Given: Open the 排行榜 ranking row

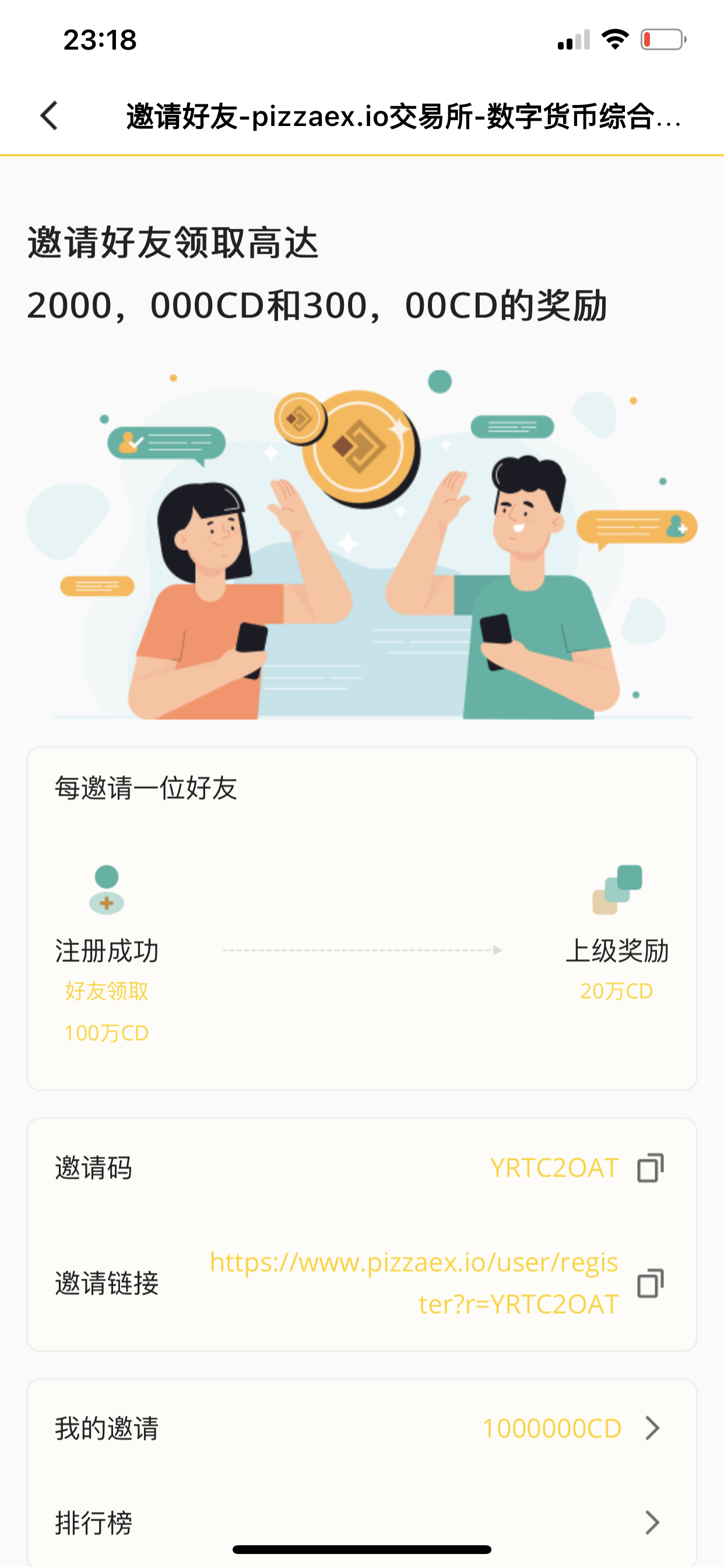Looking at the screenshot, I should coord(361,1522).
